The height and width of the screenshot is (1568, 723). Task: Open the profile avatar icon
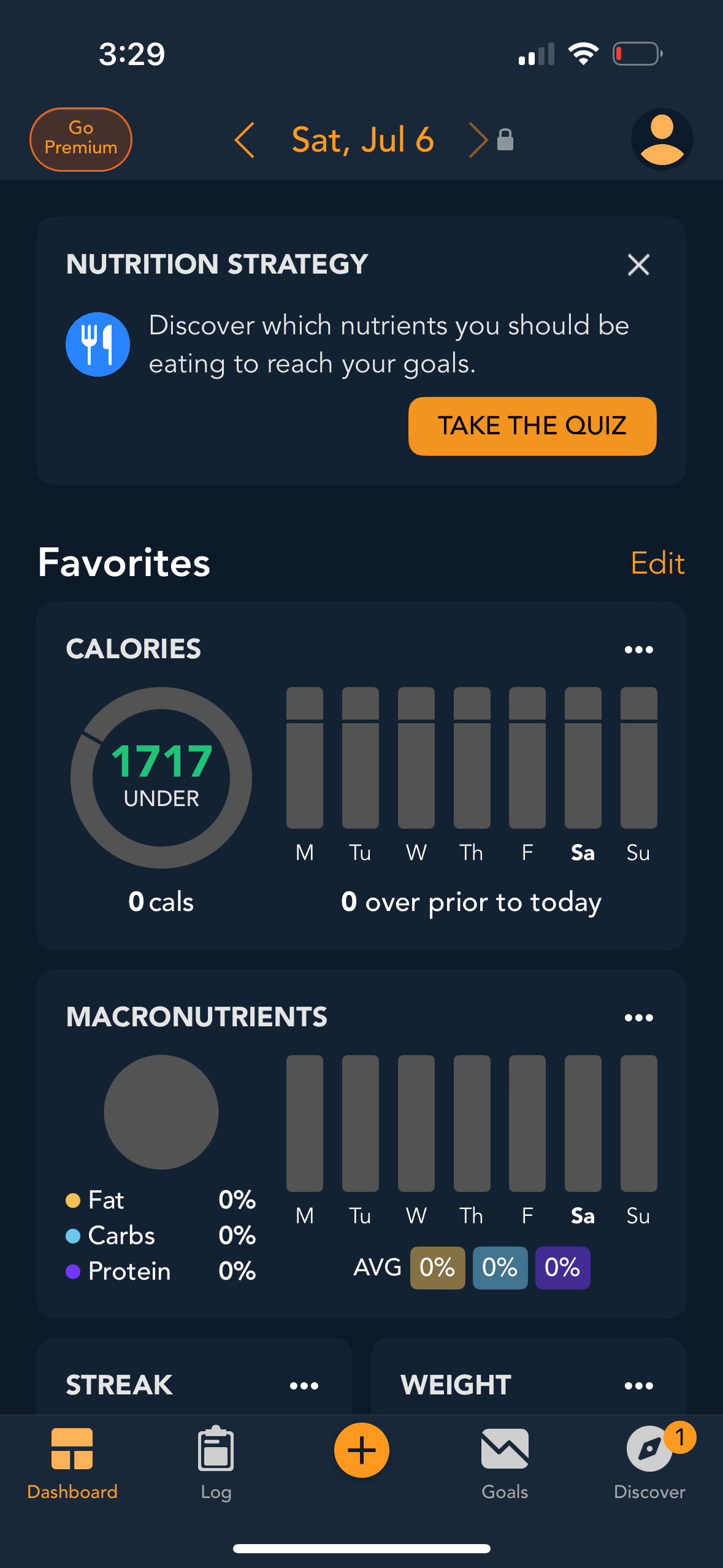662,139
